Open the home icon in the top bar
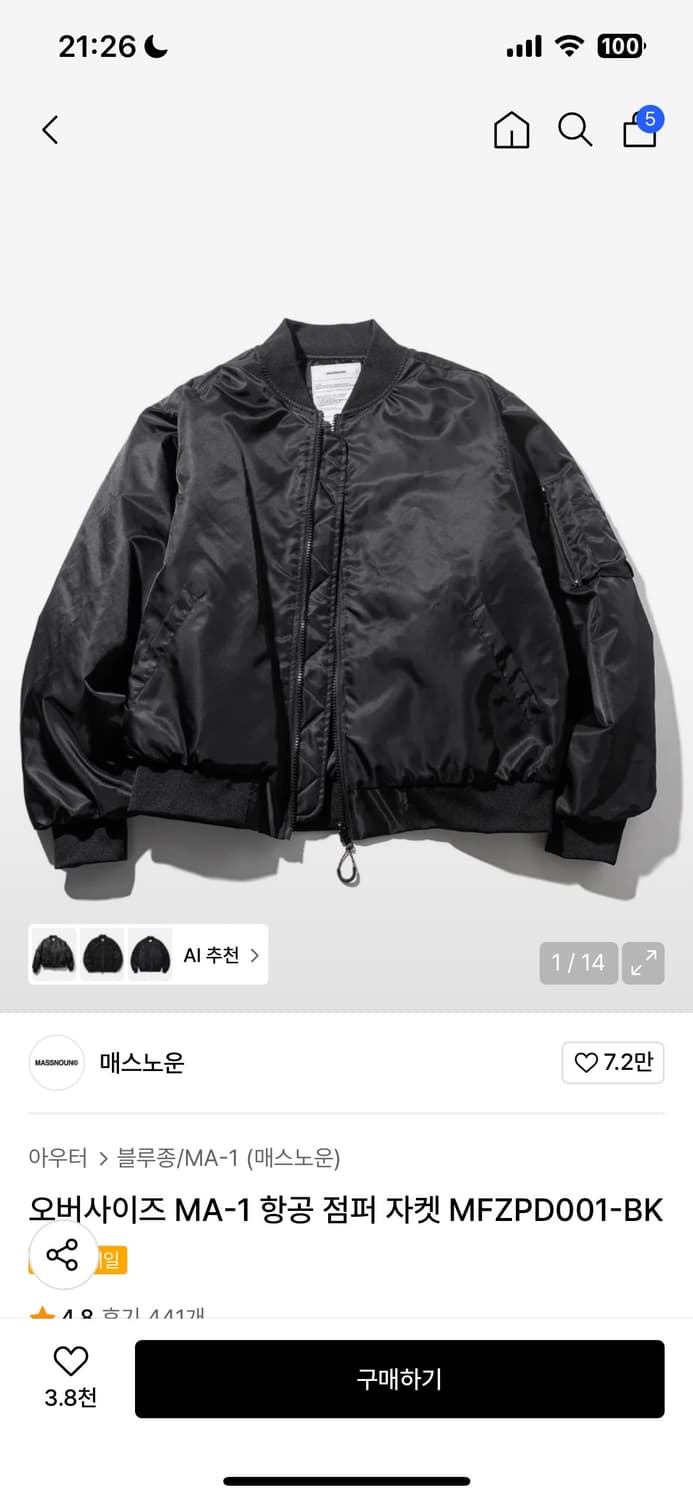 tap(511, 130)
